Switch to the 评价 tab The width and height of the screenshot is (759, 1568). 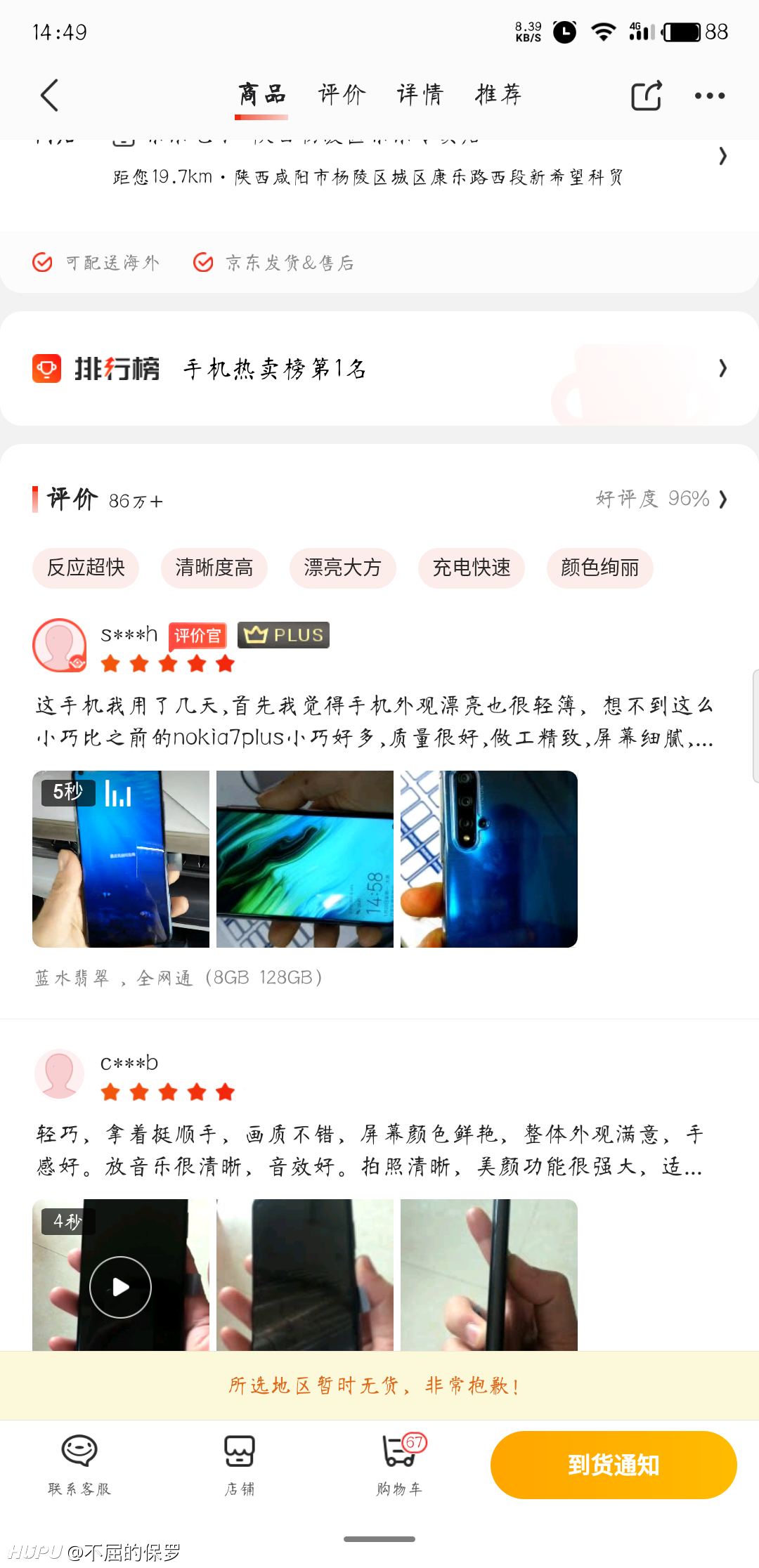coord(342,94)
